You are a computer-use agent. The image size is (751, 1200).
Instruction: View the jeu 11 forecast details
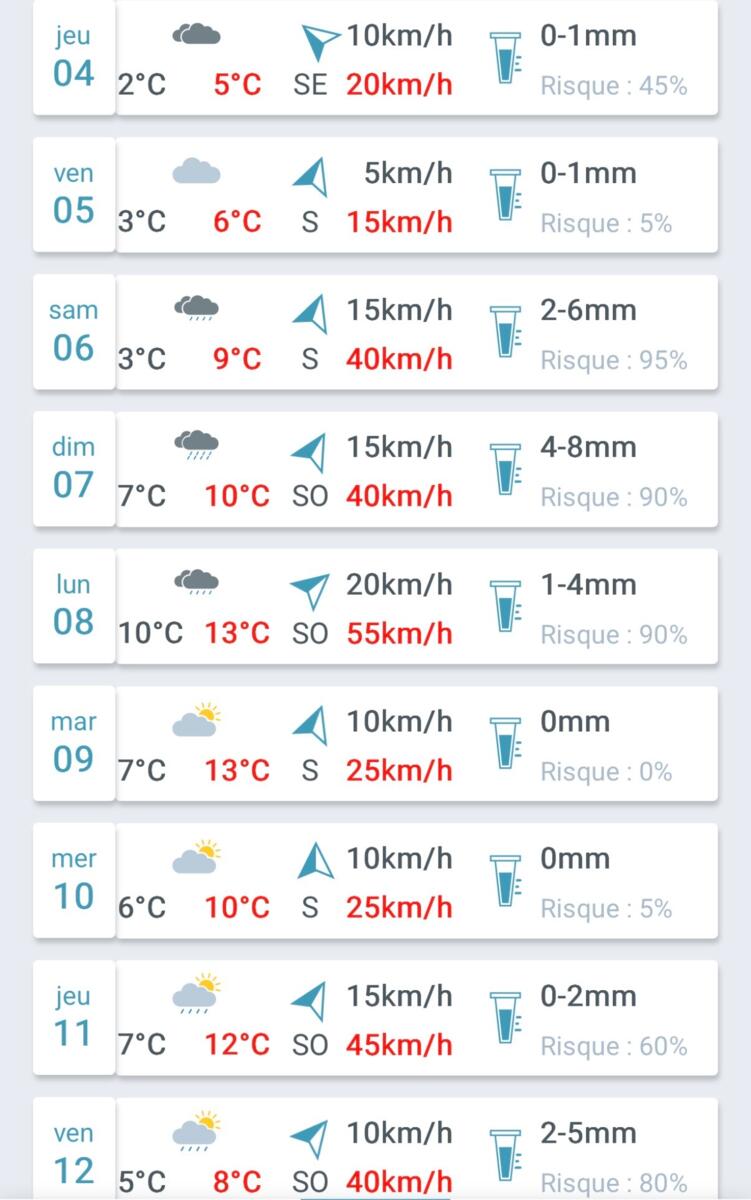click(375, 1017)
